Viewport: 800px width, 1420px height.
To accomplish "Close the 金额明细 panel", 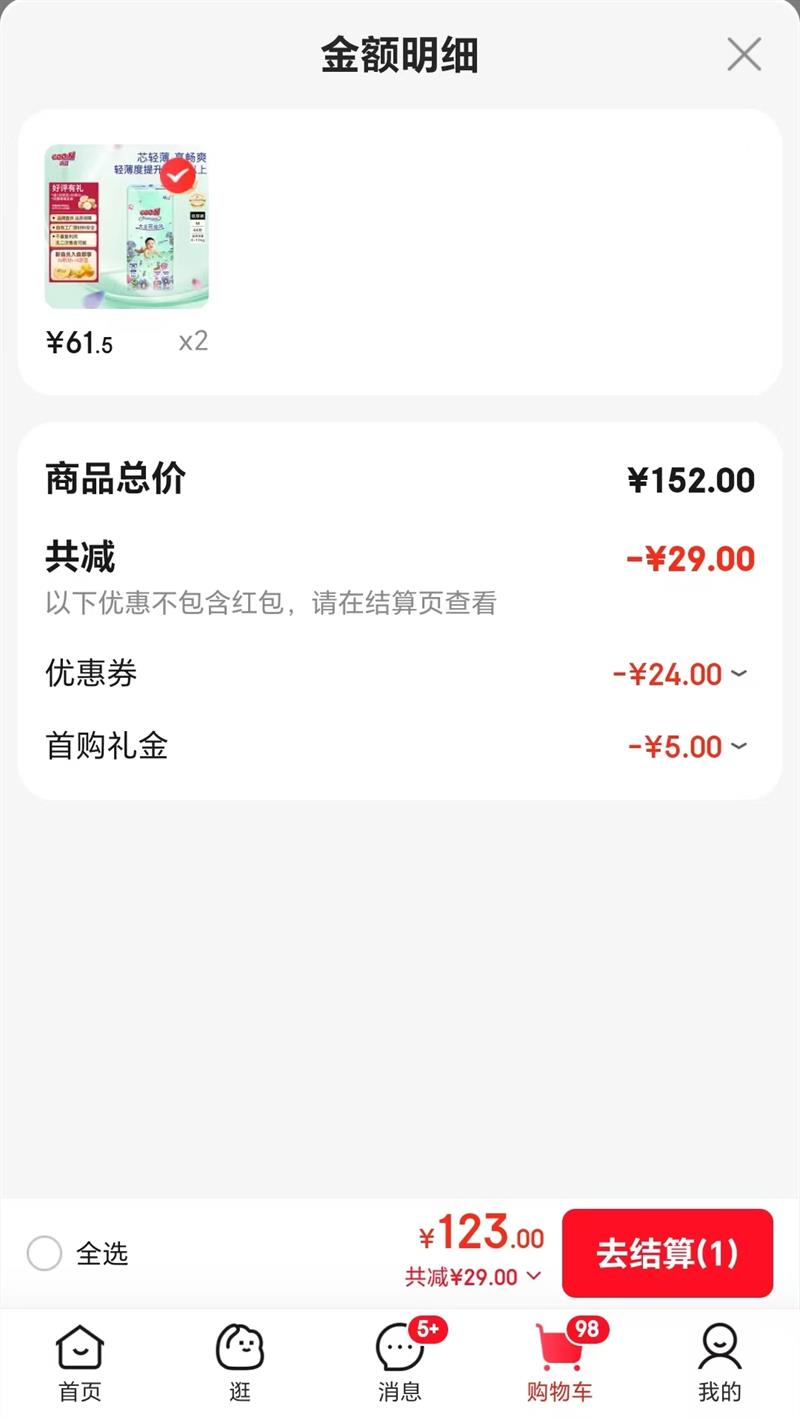I will pyautogui.click(x=744, y=54).
